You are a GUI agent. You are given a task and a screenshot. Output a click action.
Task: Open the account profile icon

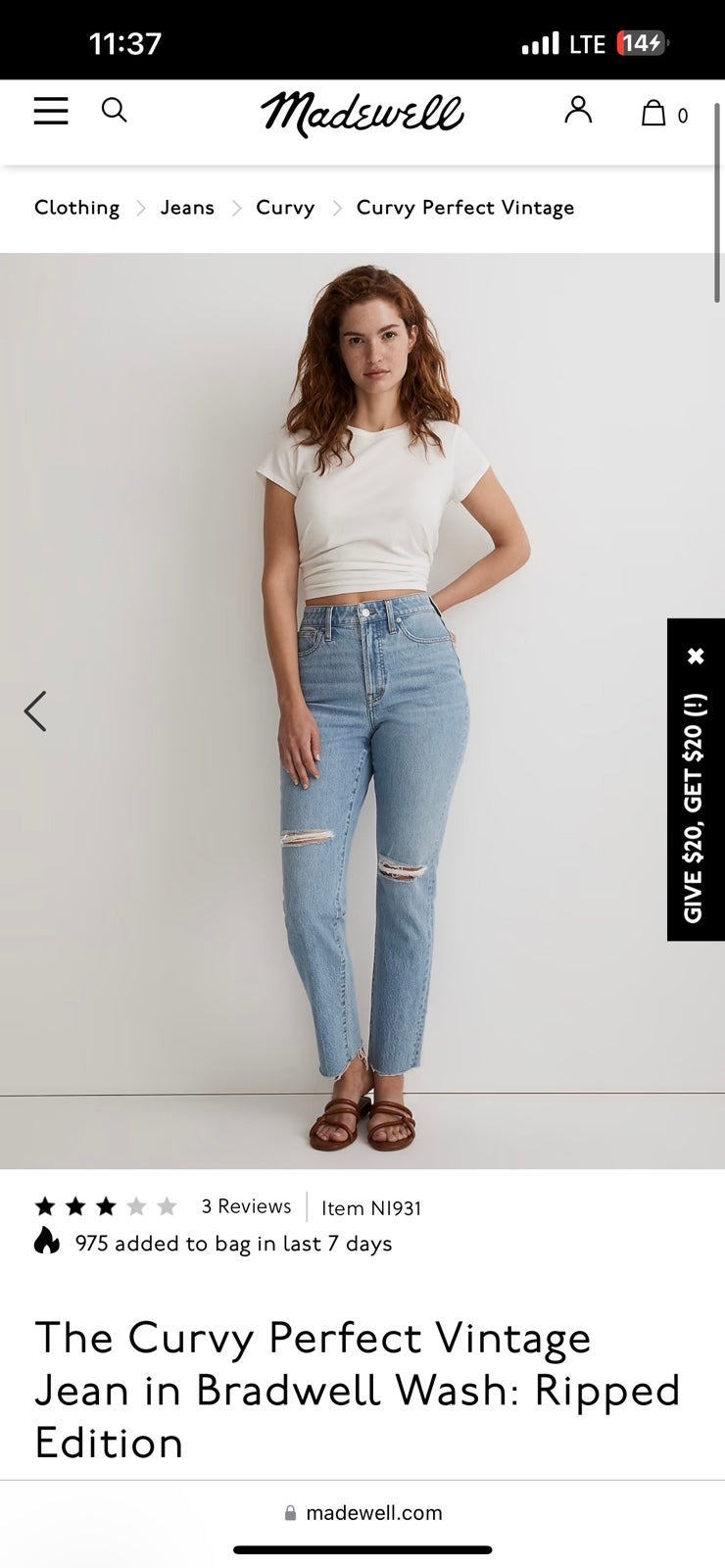pos(578,110)
